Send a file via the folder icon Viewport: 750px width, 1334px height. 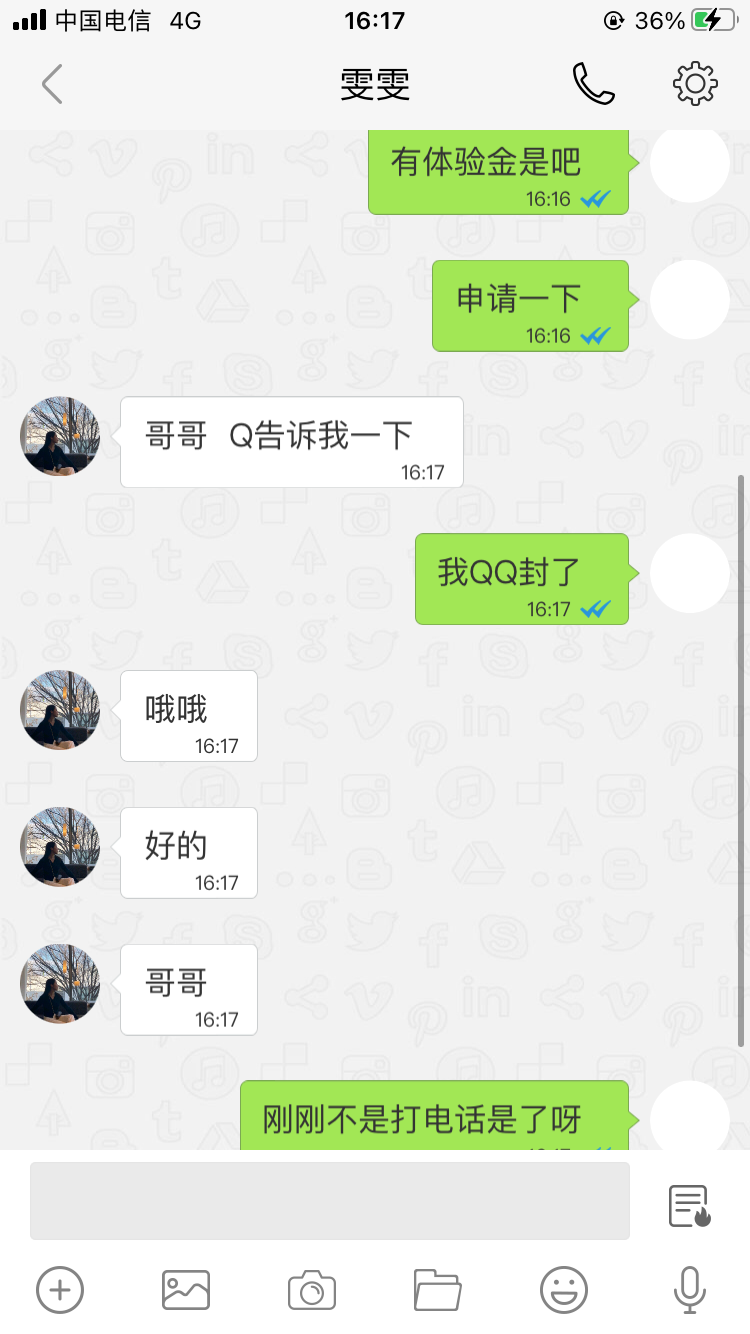438,1290
